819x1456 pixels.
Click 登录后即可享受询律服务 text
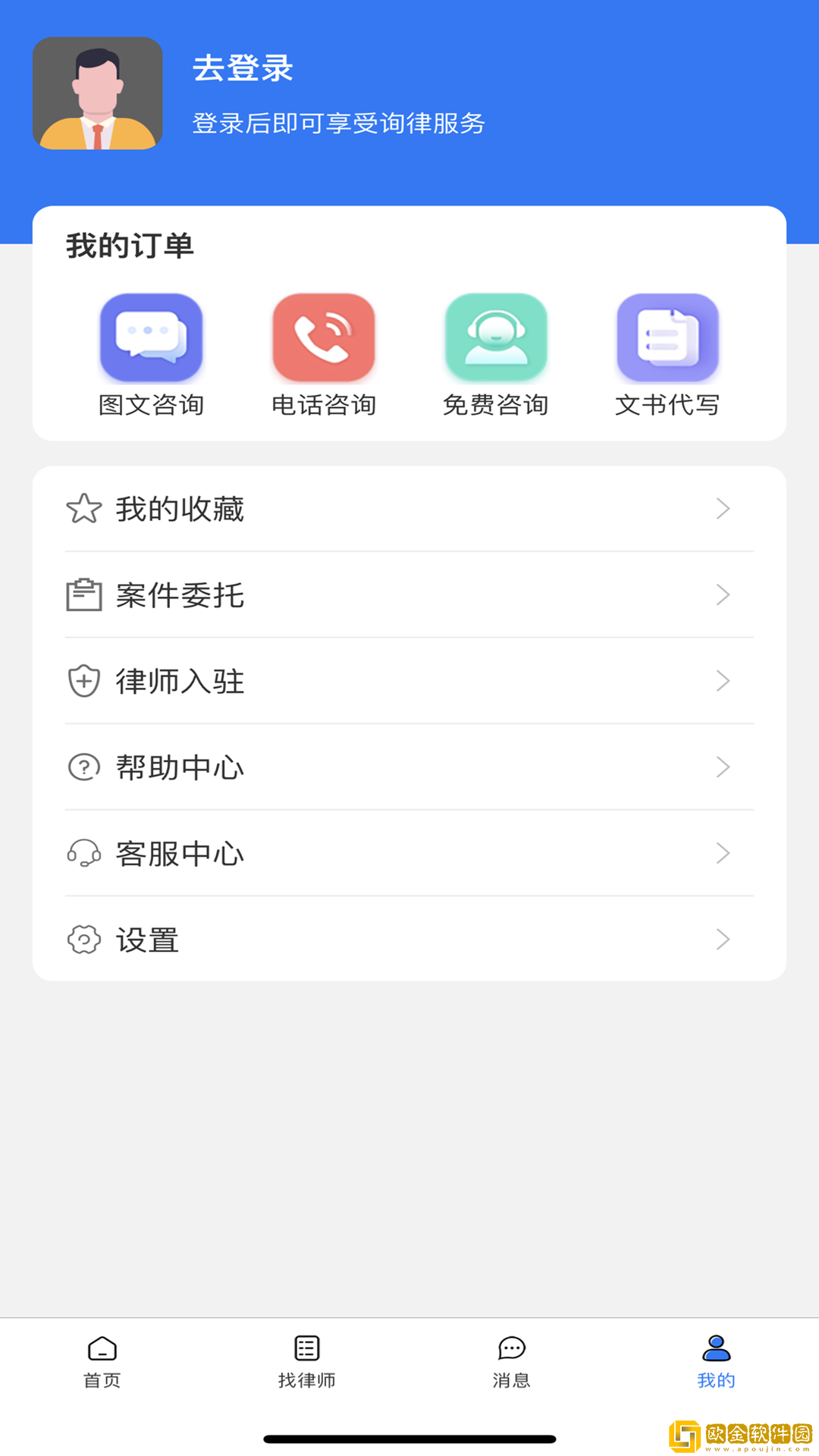point(340,124)
